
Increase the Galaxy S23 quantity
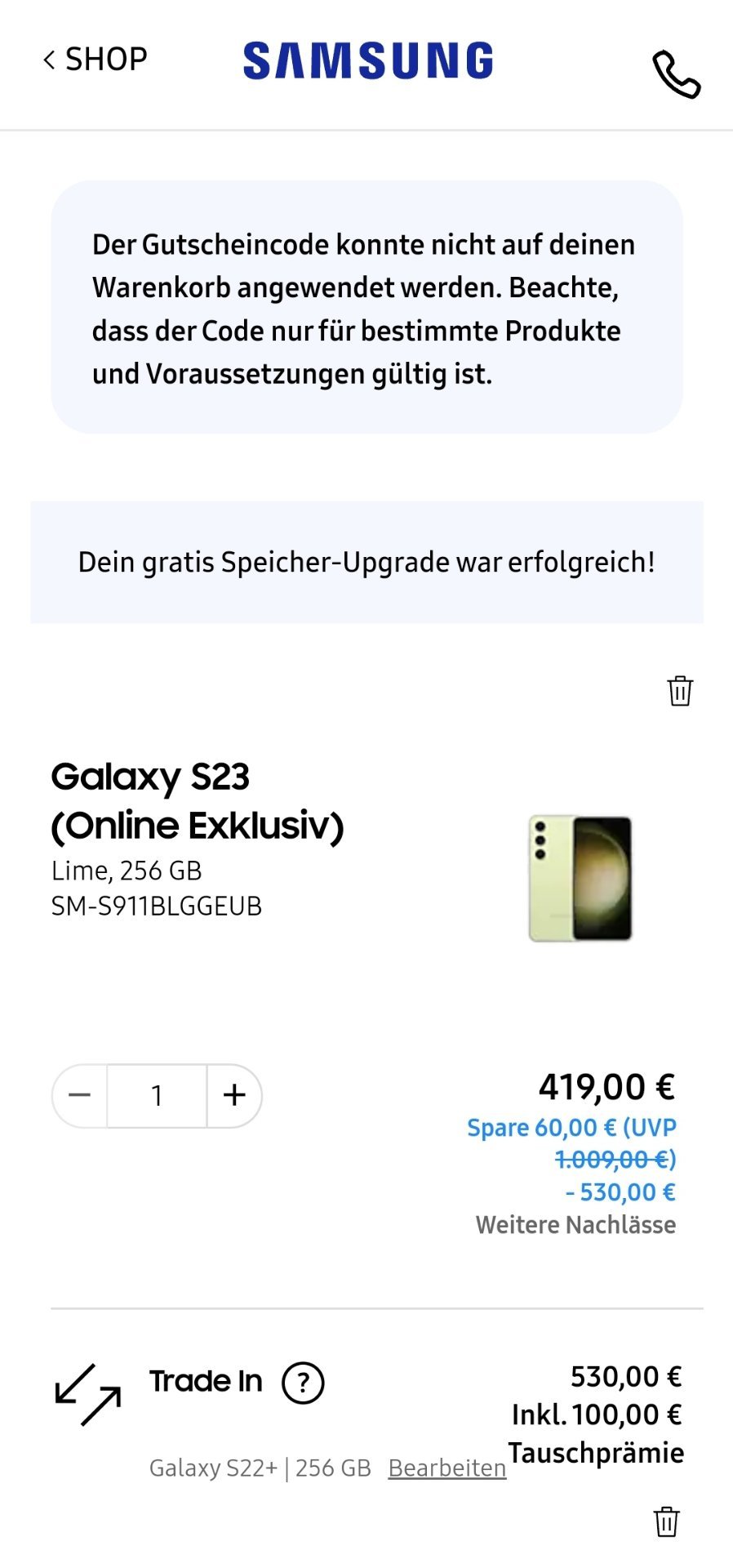[234, 1095]
